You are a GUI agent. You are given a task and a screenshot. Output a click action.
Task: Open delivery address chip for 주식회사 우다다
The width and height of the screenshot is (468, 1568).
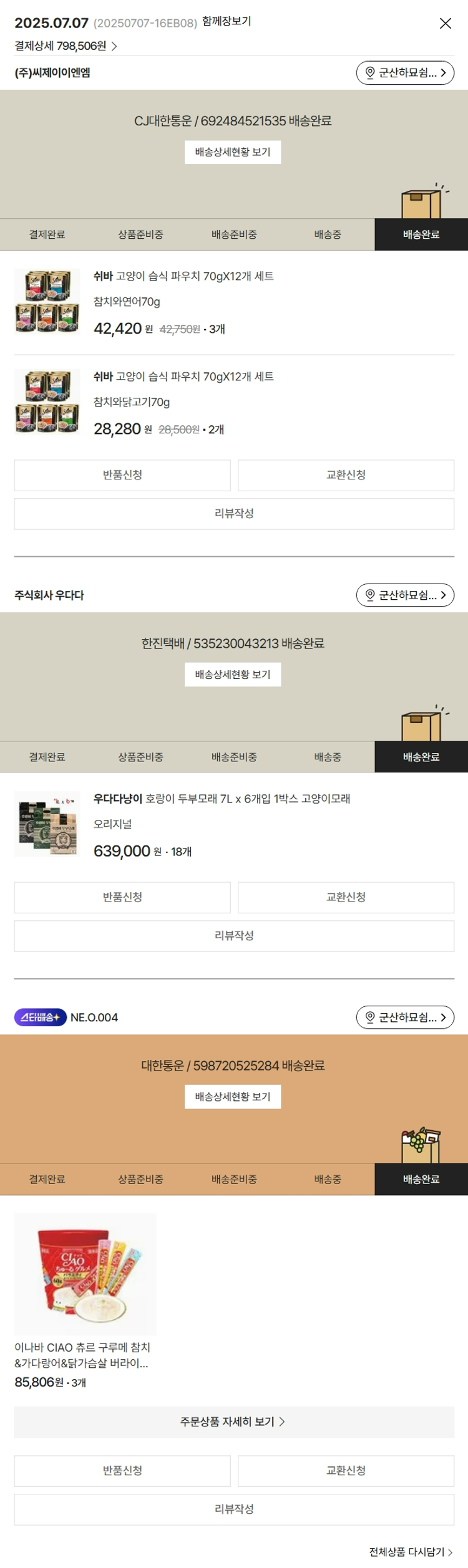[x=404, y=595]
